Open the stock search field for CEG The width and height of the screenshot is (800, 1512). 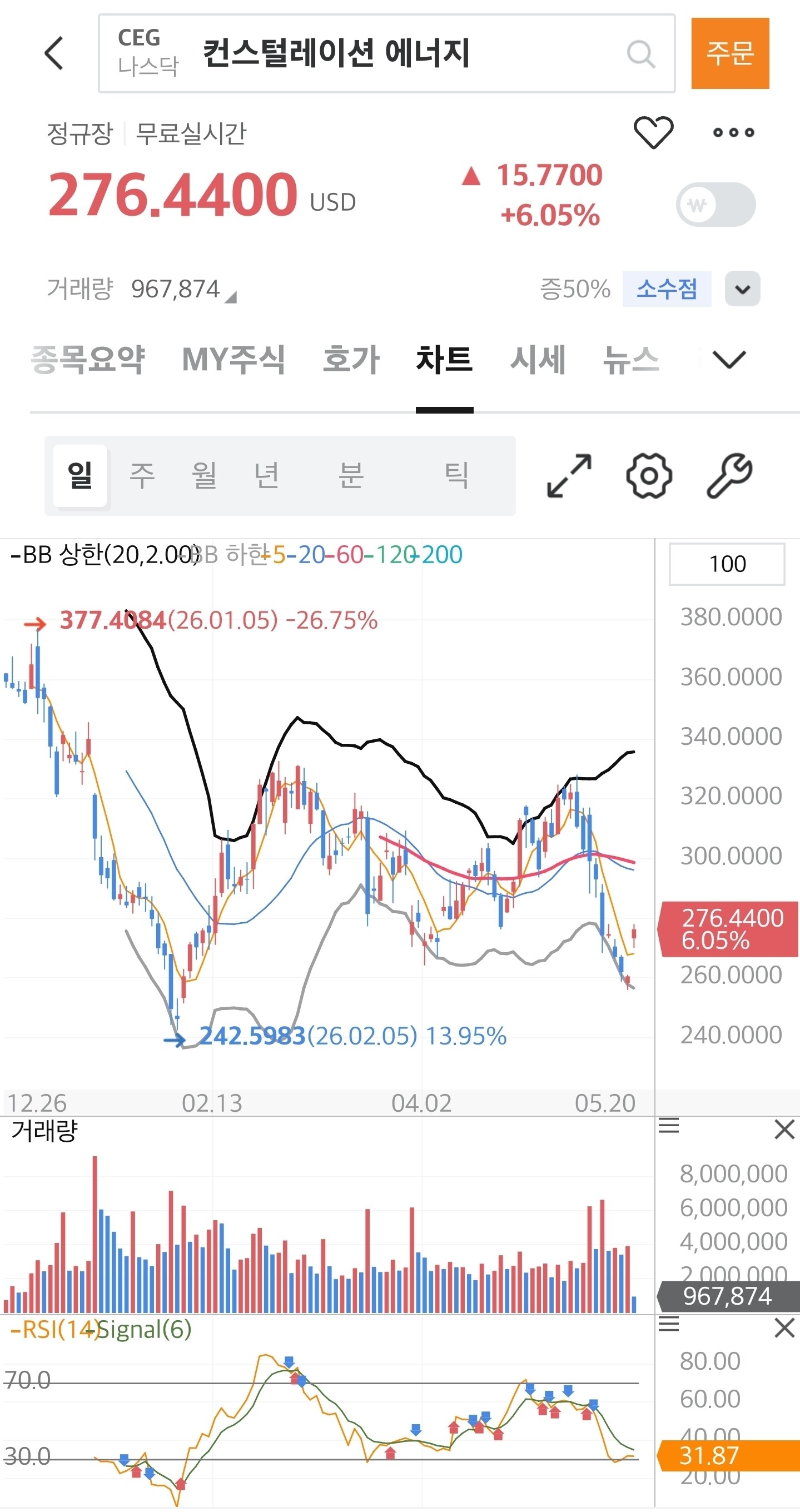tap(387, 53)
